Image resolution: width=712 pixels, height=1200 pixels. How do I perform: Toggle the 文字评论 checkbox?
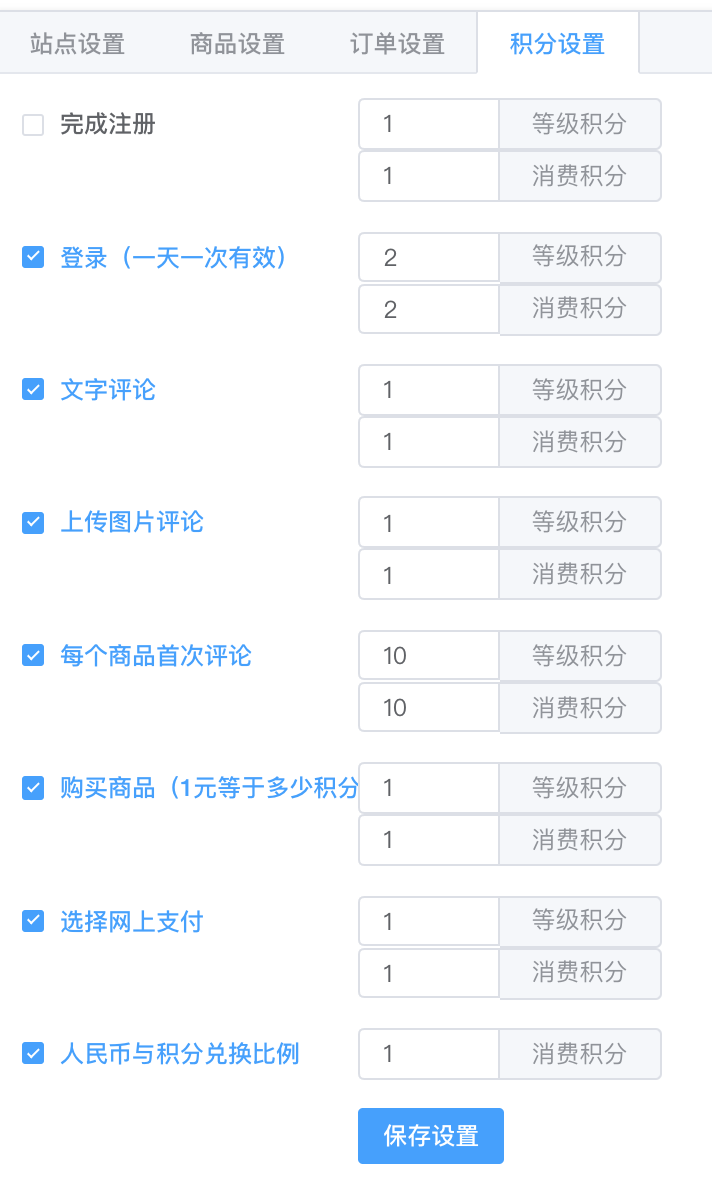pos(33,389)
